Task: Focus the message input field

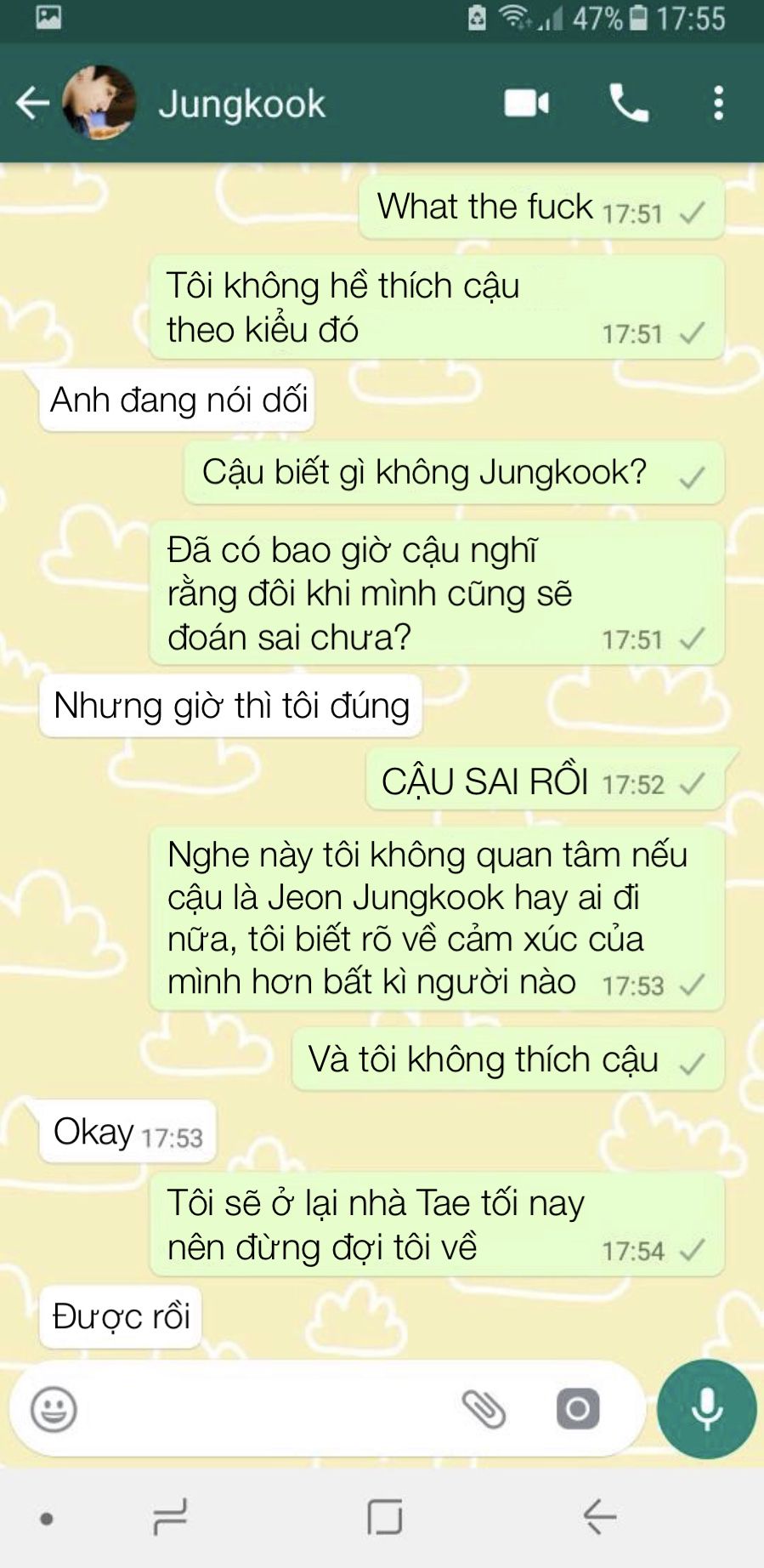Action: click(255, 1409)
